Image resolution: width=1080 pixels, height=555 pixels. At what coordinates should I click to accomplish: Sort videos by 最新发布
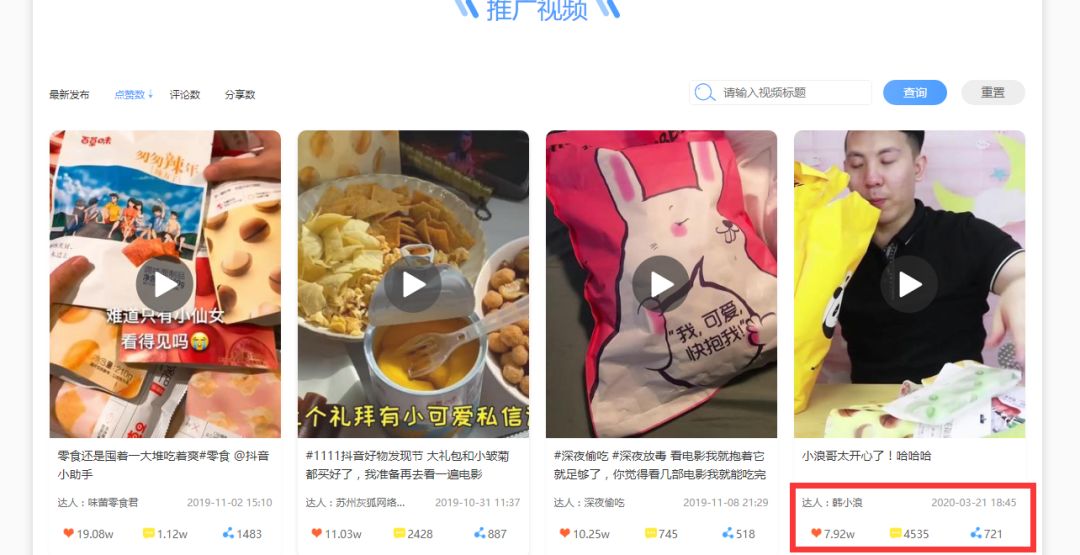point(69,95)
